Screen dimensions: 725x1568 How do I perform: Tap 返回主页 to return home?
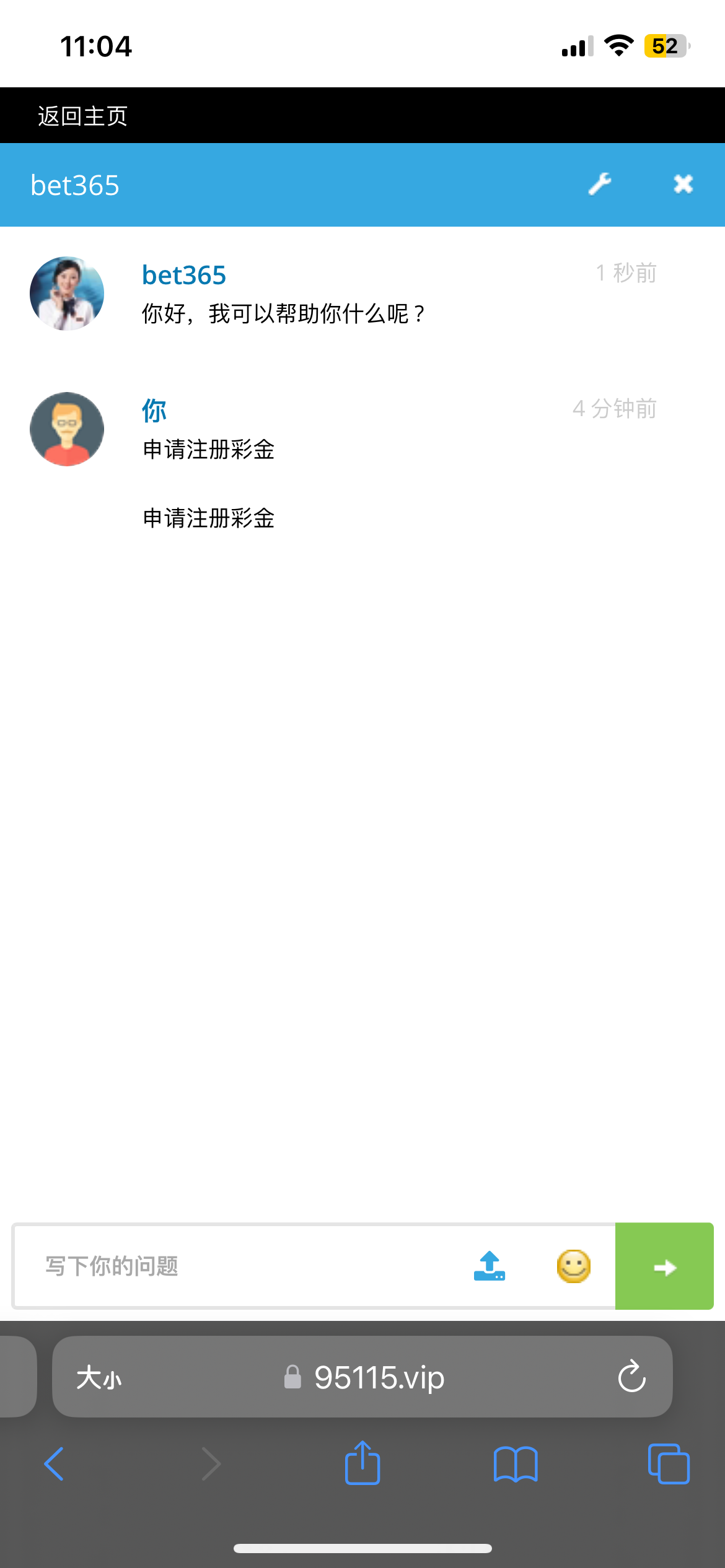(x=82, y=116)
